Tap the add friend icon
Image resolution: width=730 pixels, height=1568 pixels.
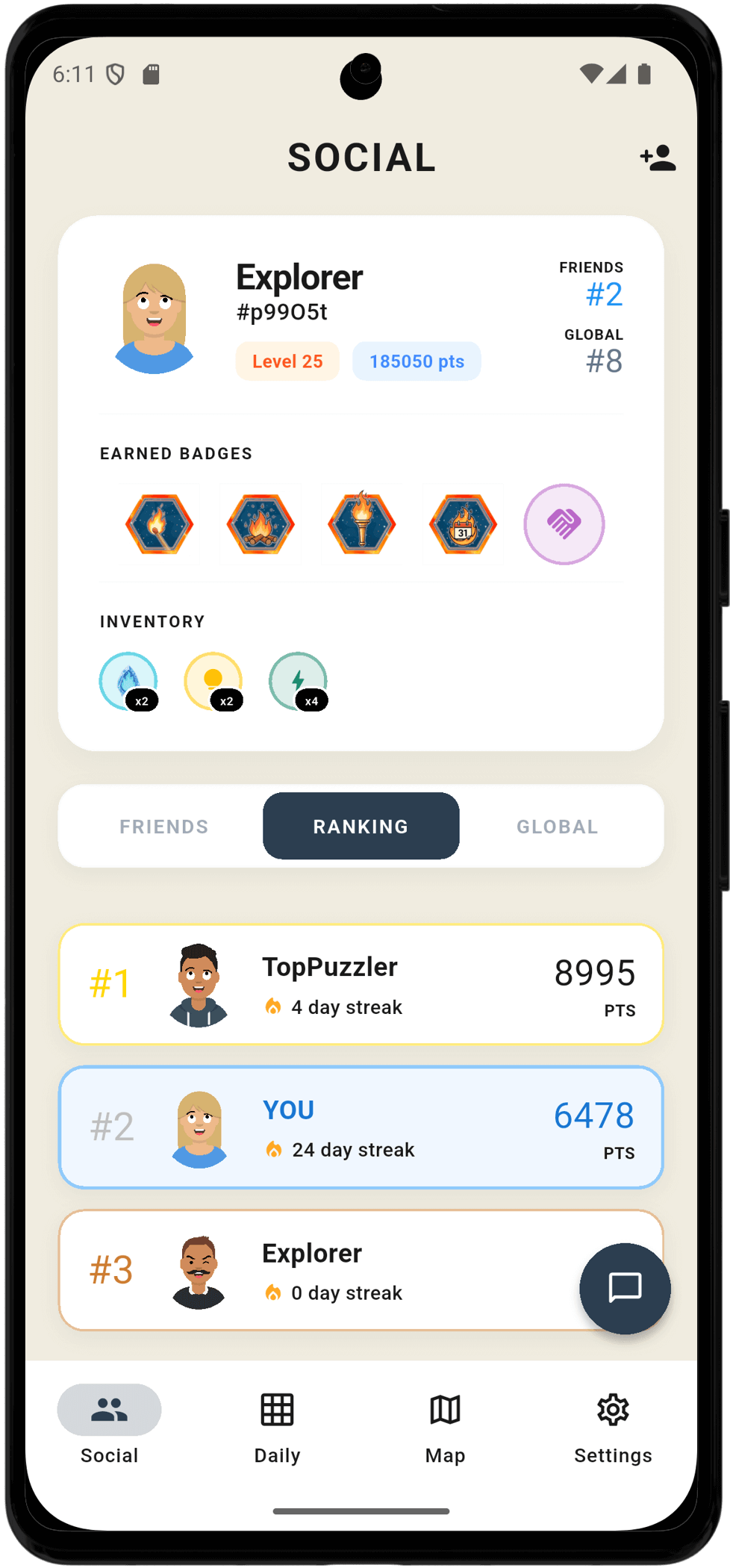(x=658, y=158)
